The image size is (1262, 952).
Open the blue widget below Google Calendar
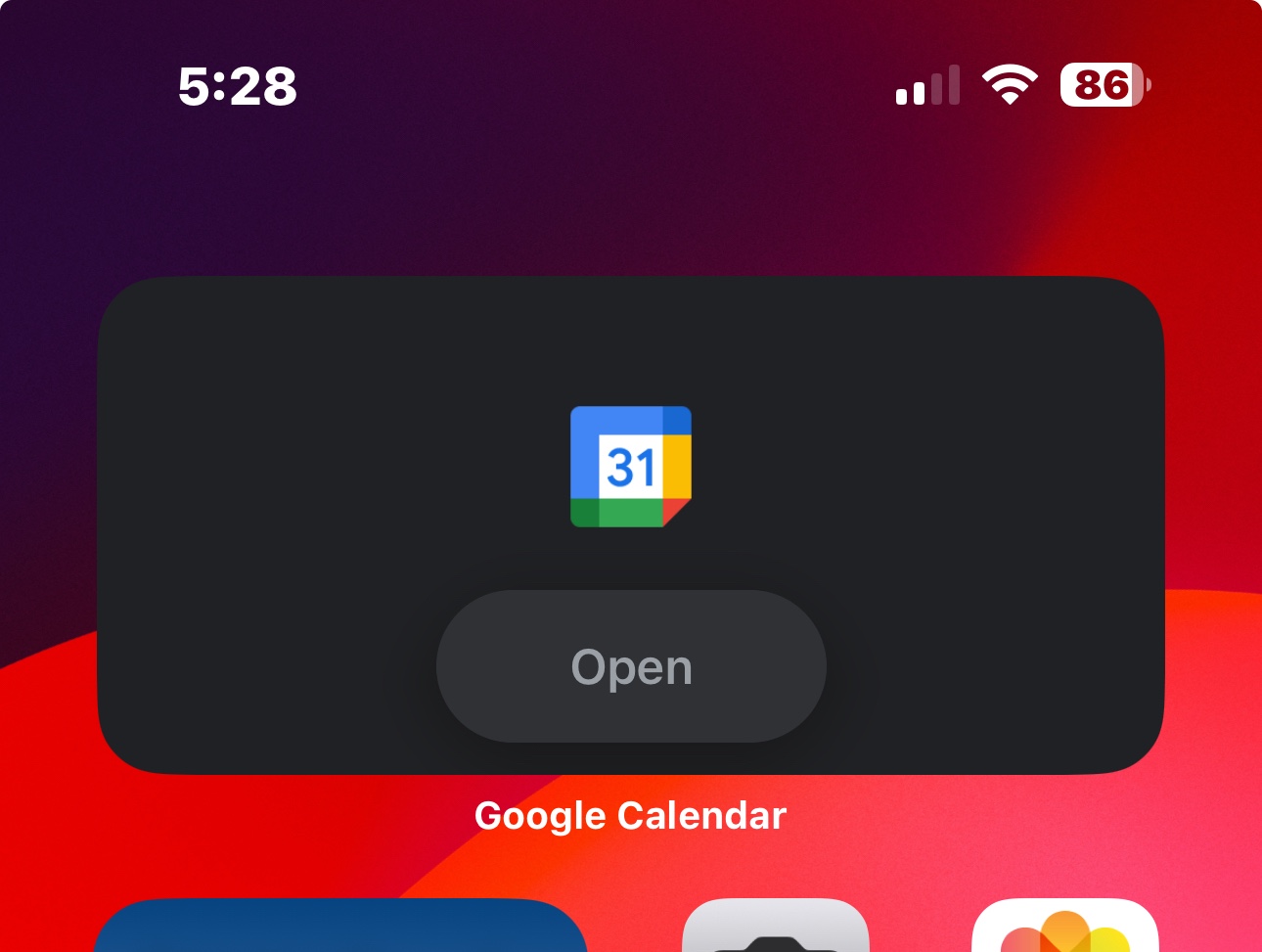pyautogui.click(x=340, y=929)
